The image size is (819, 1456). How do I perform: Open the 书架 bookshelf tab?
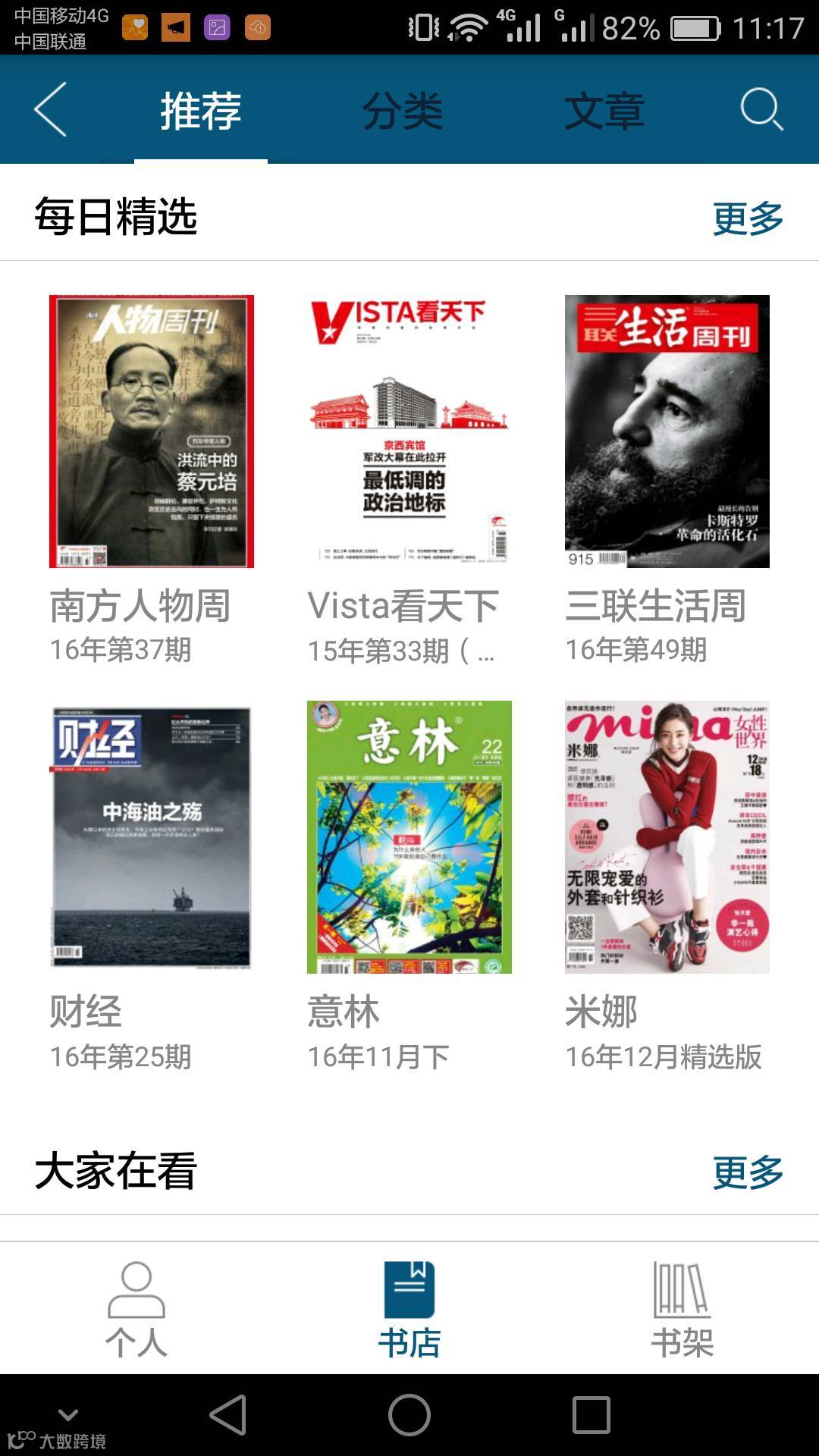coord(682,1309)
